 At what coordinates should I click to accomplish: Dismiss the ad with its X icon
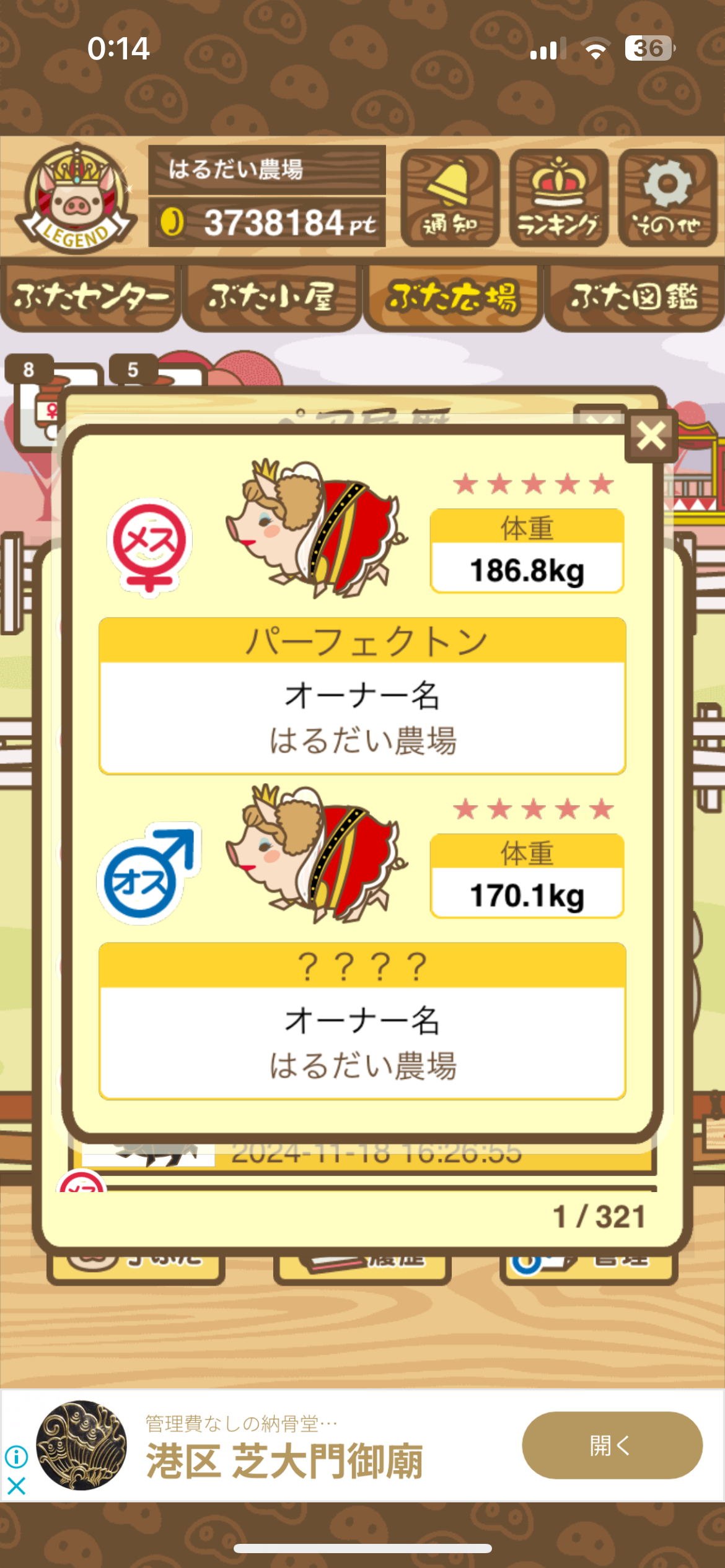pos(17,1486)
